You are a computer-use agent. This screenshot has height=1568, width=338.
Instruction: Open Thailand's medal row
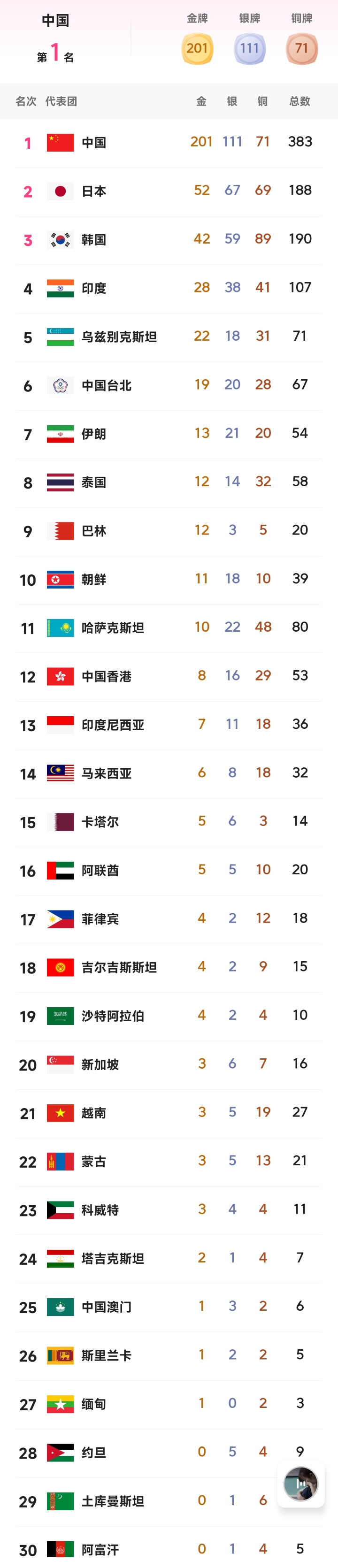[94, 482]
